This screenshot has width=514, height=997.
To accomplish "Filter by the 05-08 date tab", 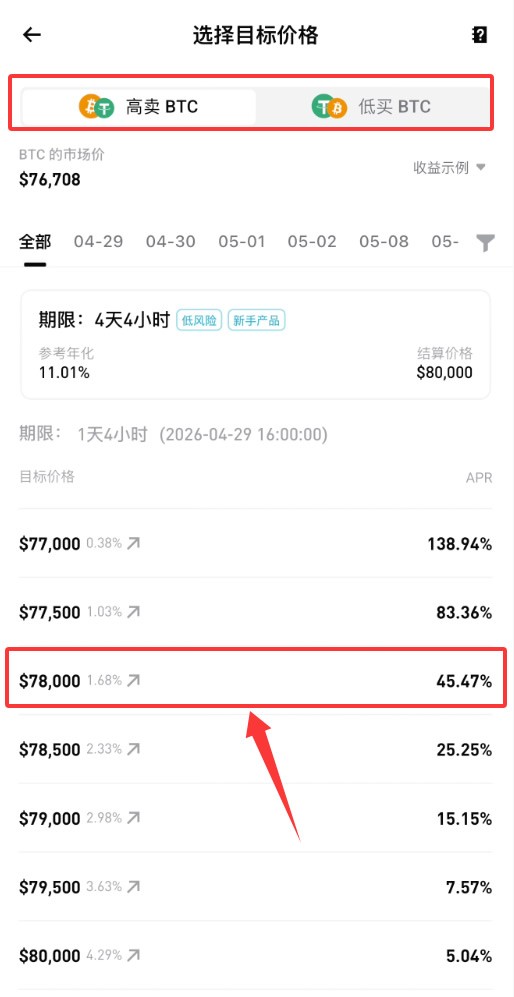I will [x=384, y=242].
